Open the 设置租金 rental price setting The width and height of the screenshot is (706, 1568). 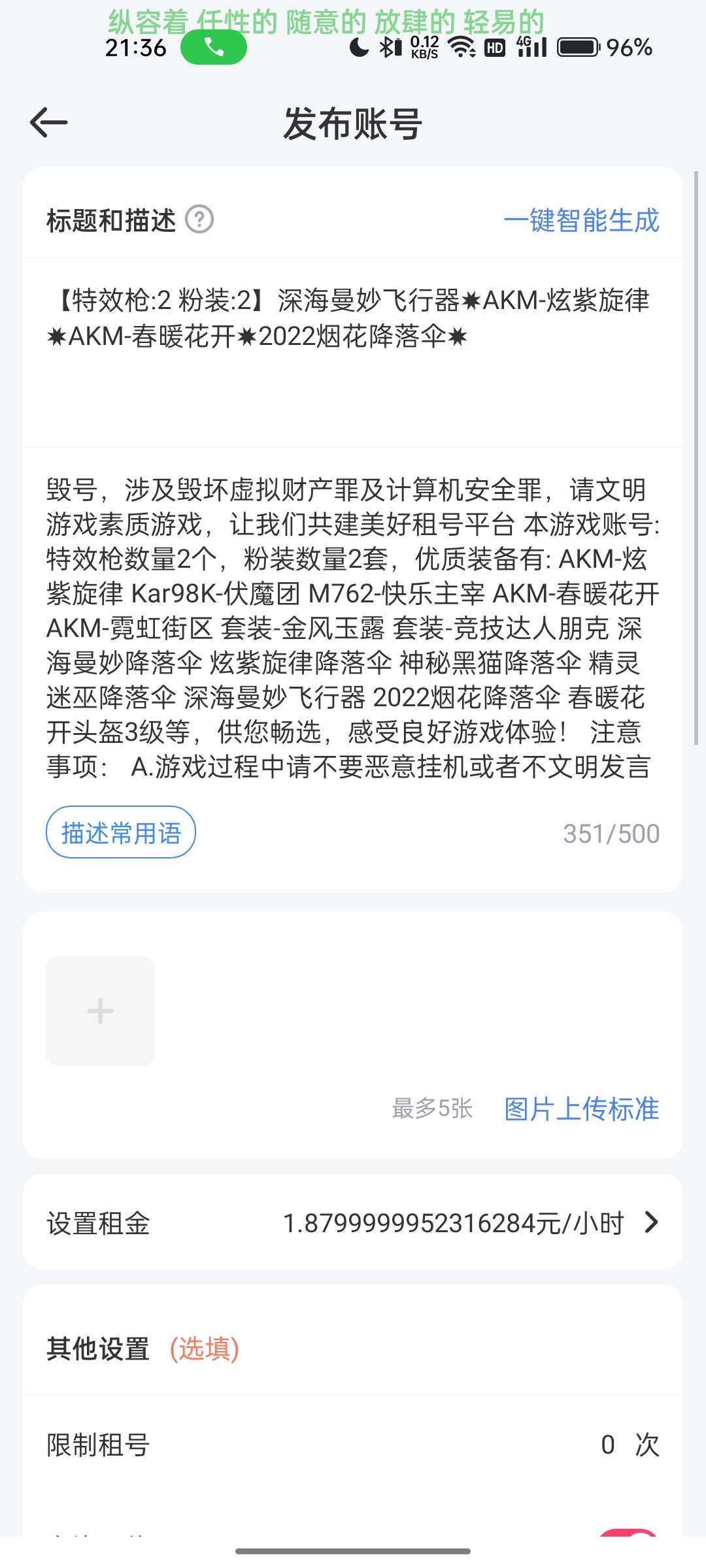point(353,1222)
